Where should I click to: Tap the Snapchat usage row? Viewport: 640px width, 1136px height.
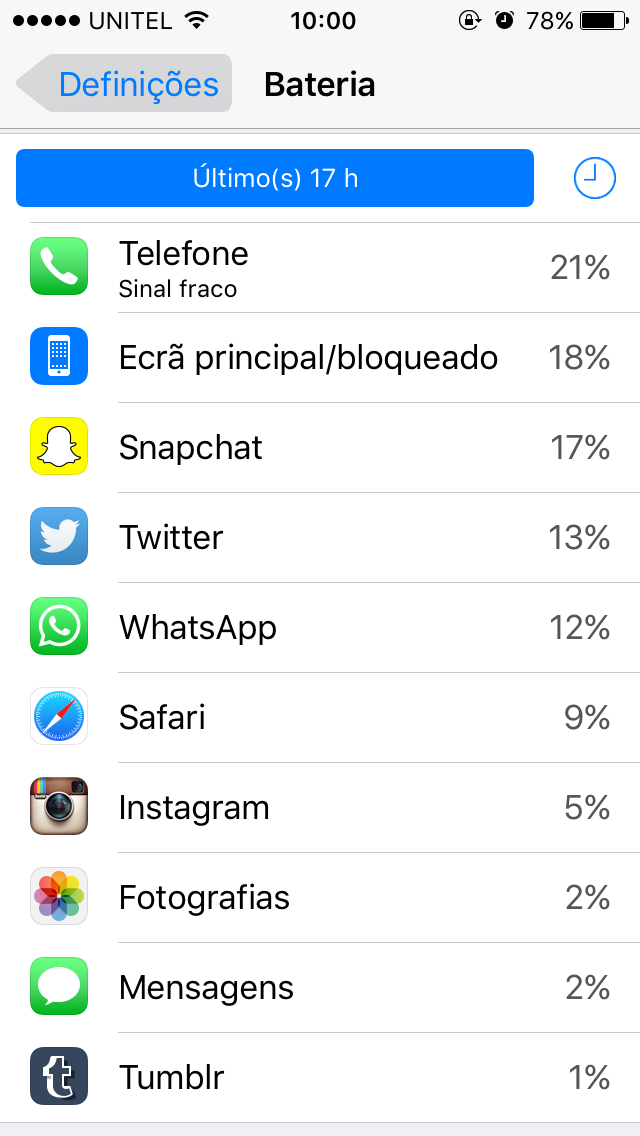click(x=320, y=448)
